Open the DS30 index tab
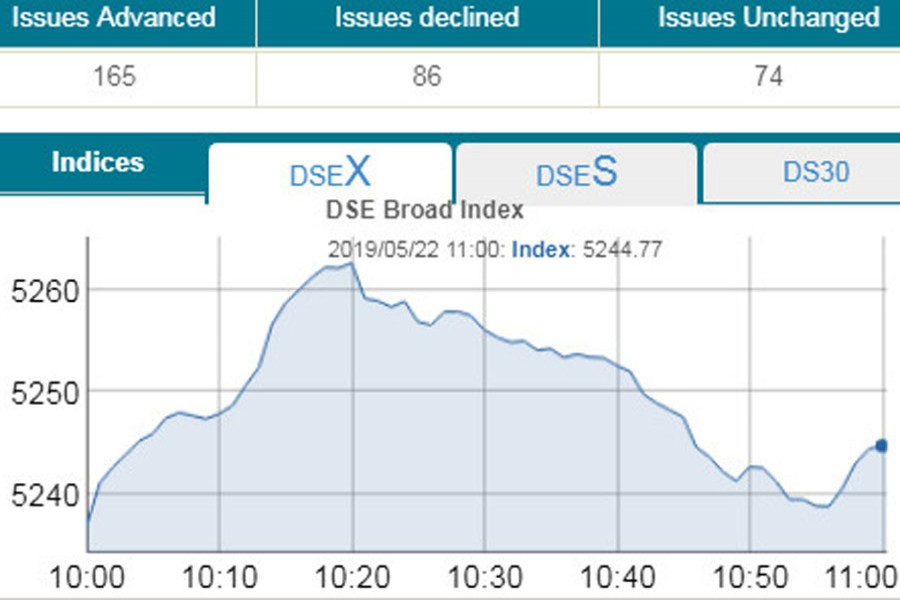This screenshot has height=600, width=900. point(816,172)
